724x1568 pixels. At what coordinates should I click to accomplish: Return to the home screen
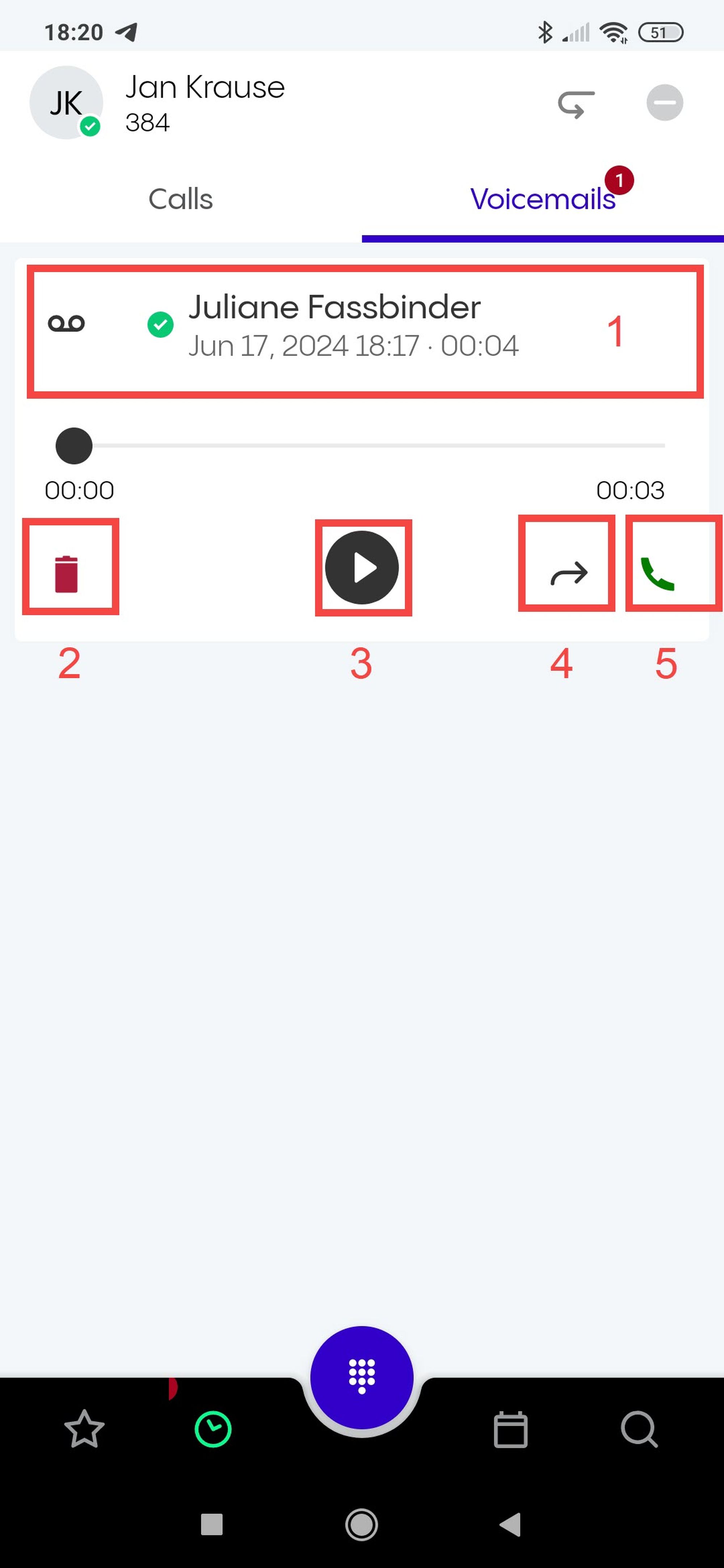pyautogui.click(x=362, y=1524)
